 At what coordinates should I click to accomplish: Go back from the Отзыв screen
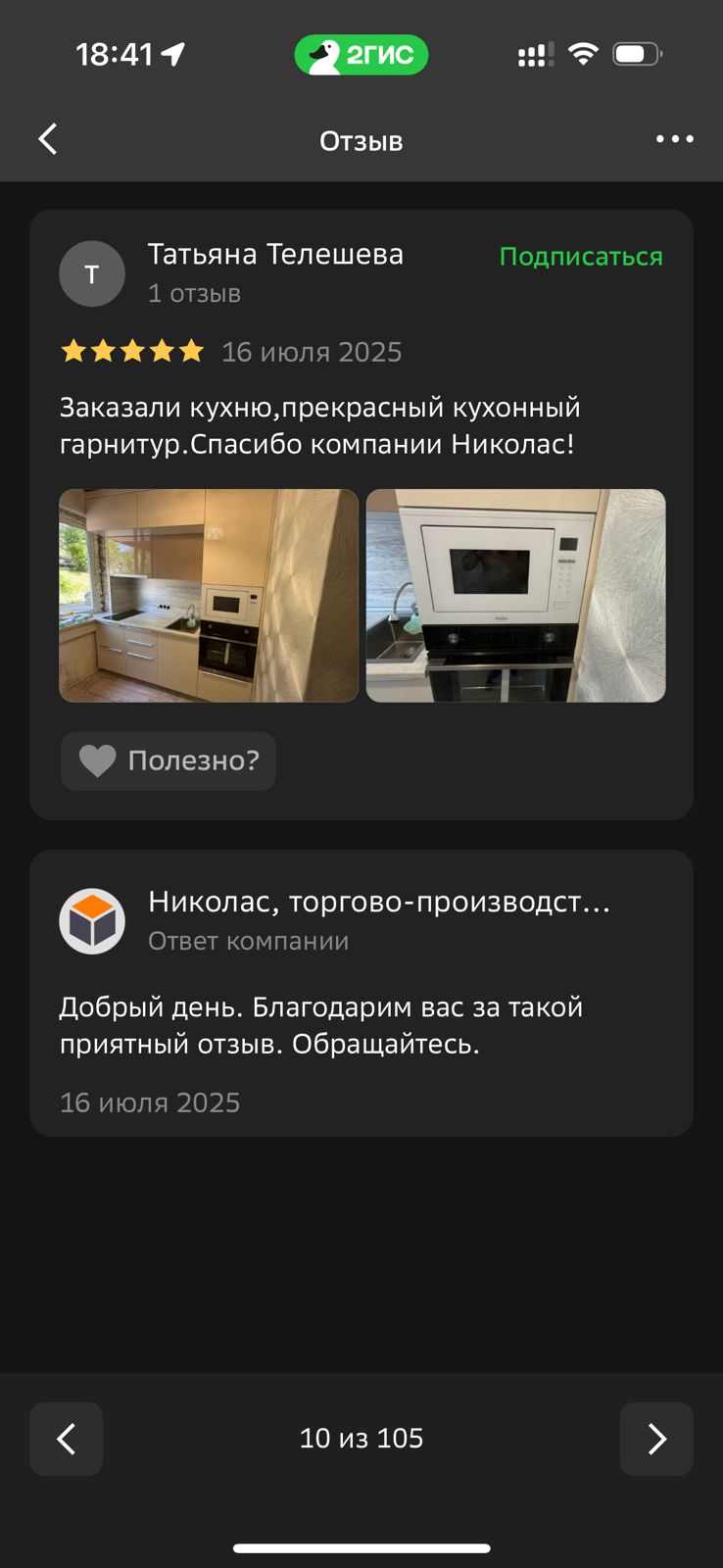[48, 139]
